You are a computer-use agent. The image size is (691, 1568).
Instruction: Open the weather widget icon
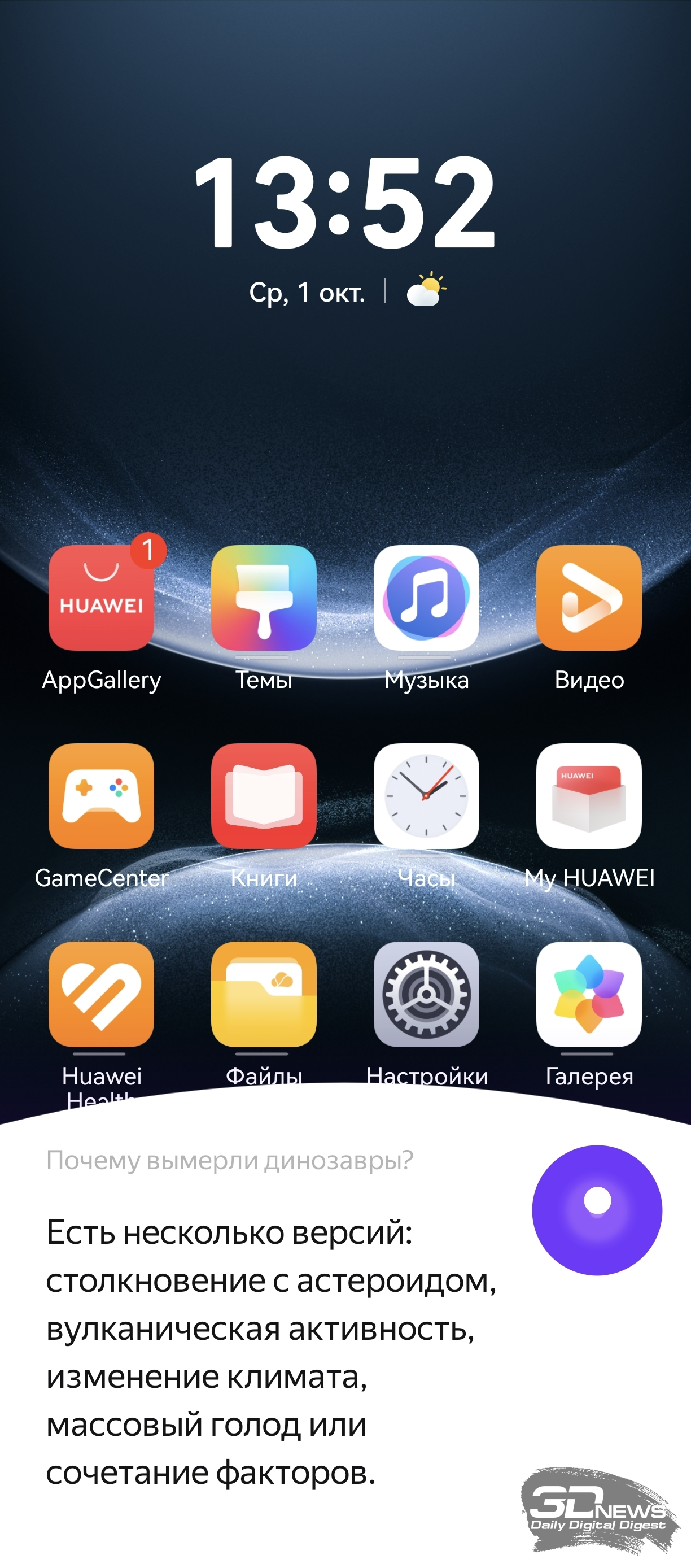coord(426,290)
